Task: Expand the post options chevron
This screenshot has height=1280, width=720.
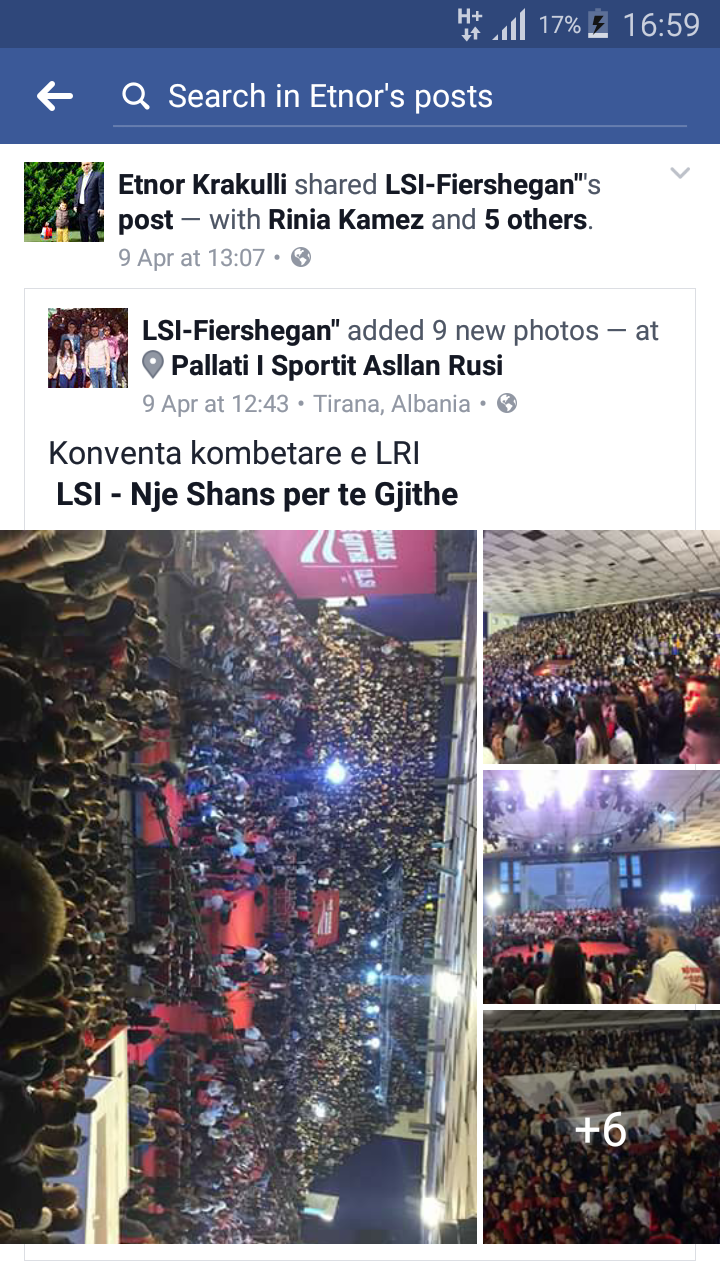Action: coord(680,174)
